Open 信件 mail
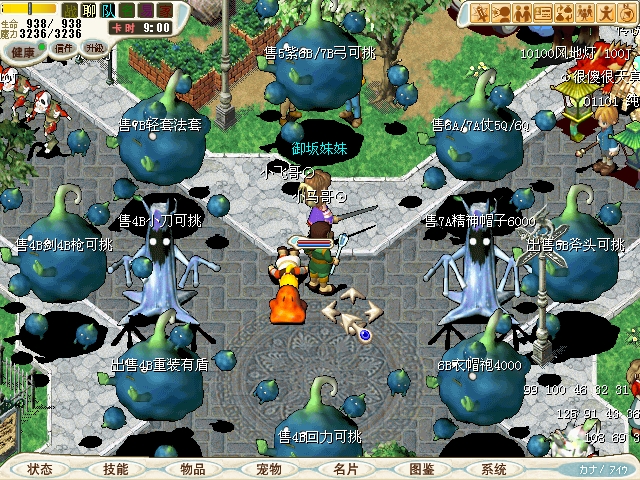 (63, 49)
